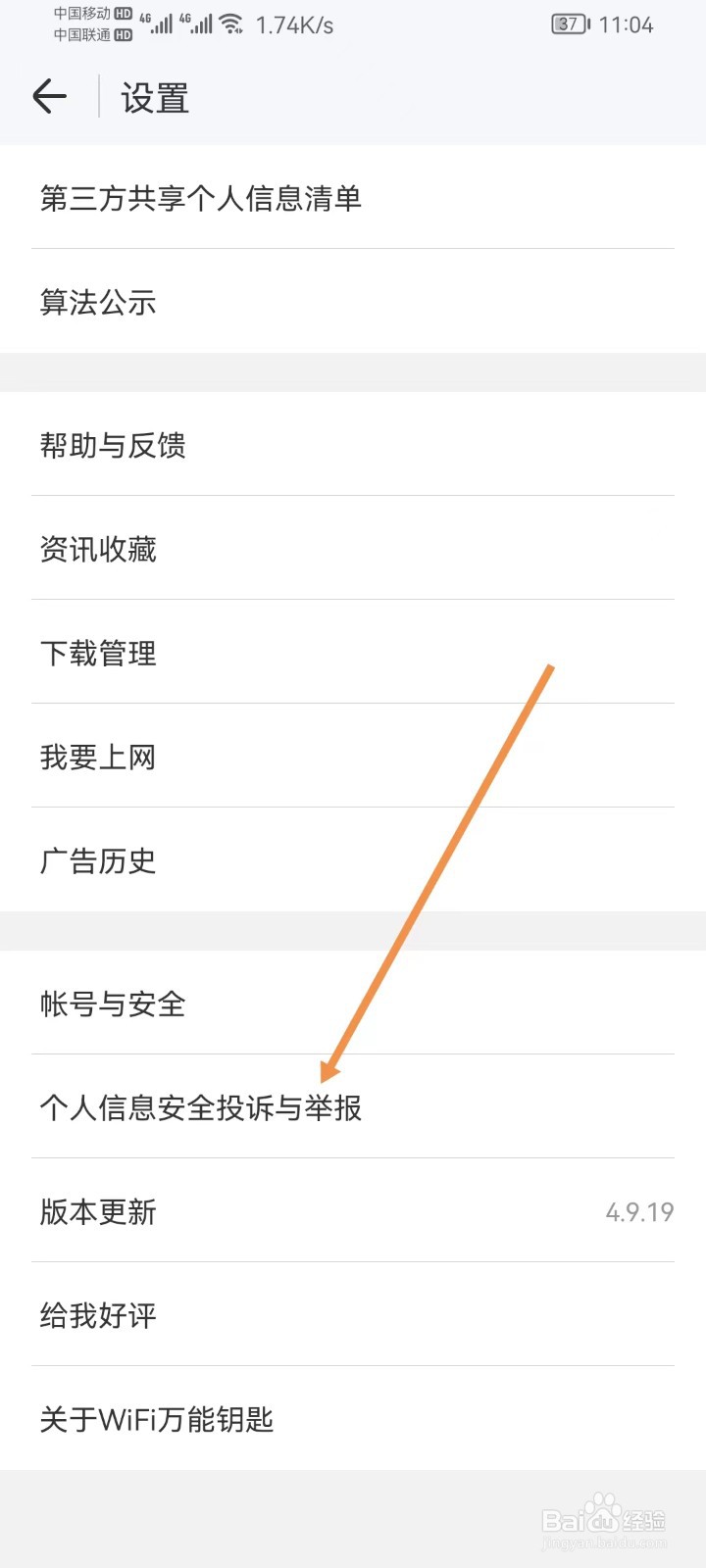Open 个人信息安全投诉与举报 indicated by the arrow
This screenshot has width=706, height=1568.
pyautogui.click(x=200, y=1107)
